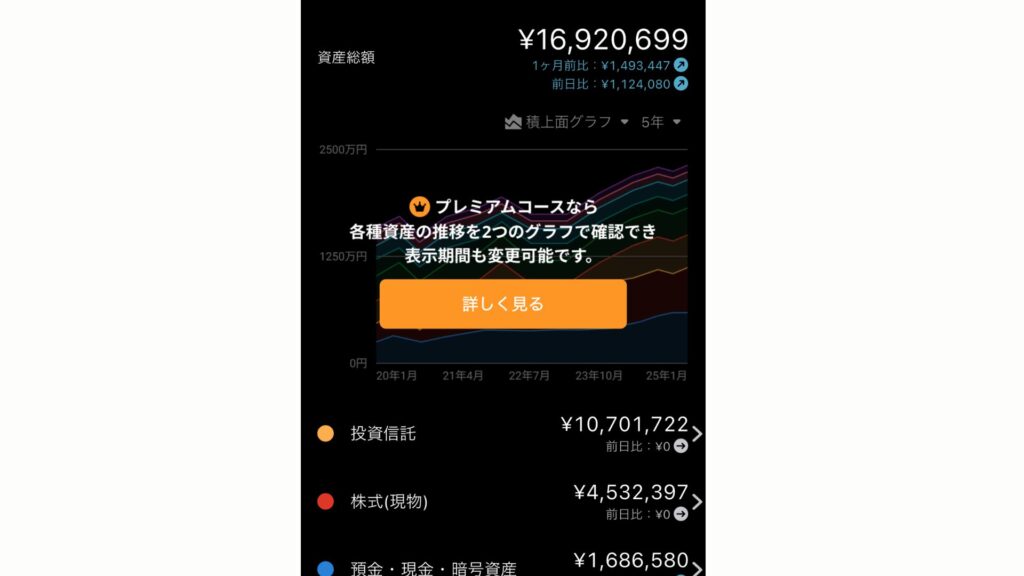Tap the 詳しく見る premium button
Viewport: 1024px width, 576px height.
pyautogui.click(x=503, y=304)
